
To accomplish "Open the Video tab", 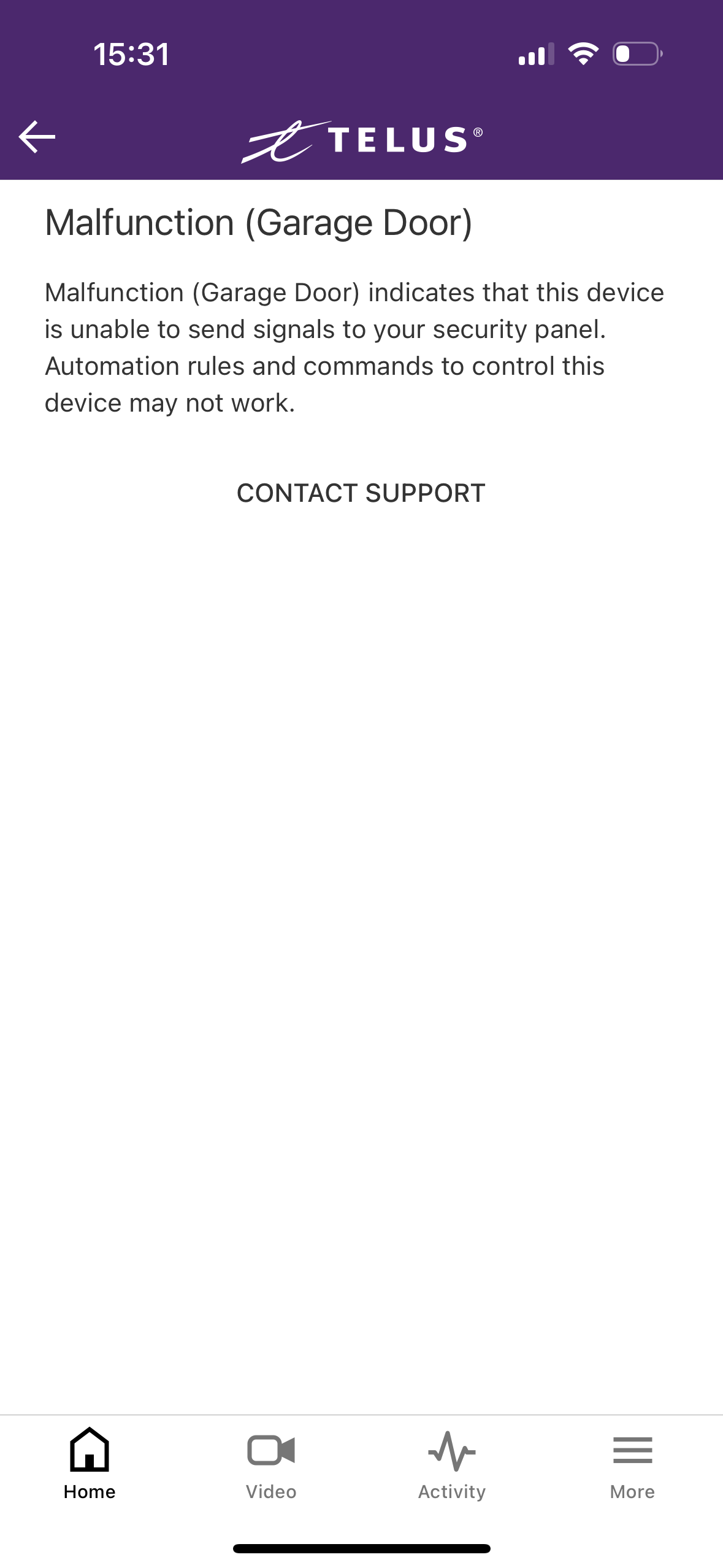I will (x=271, y=1465).
